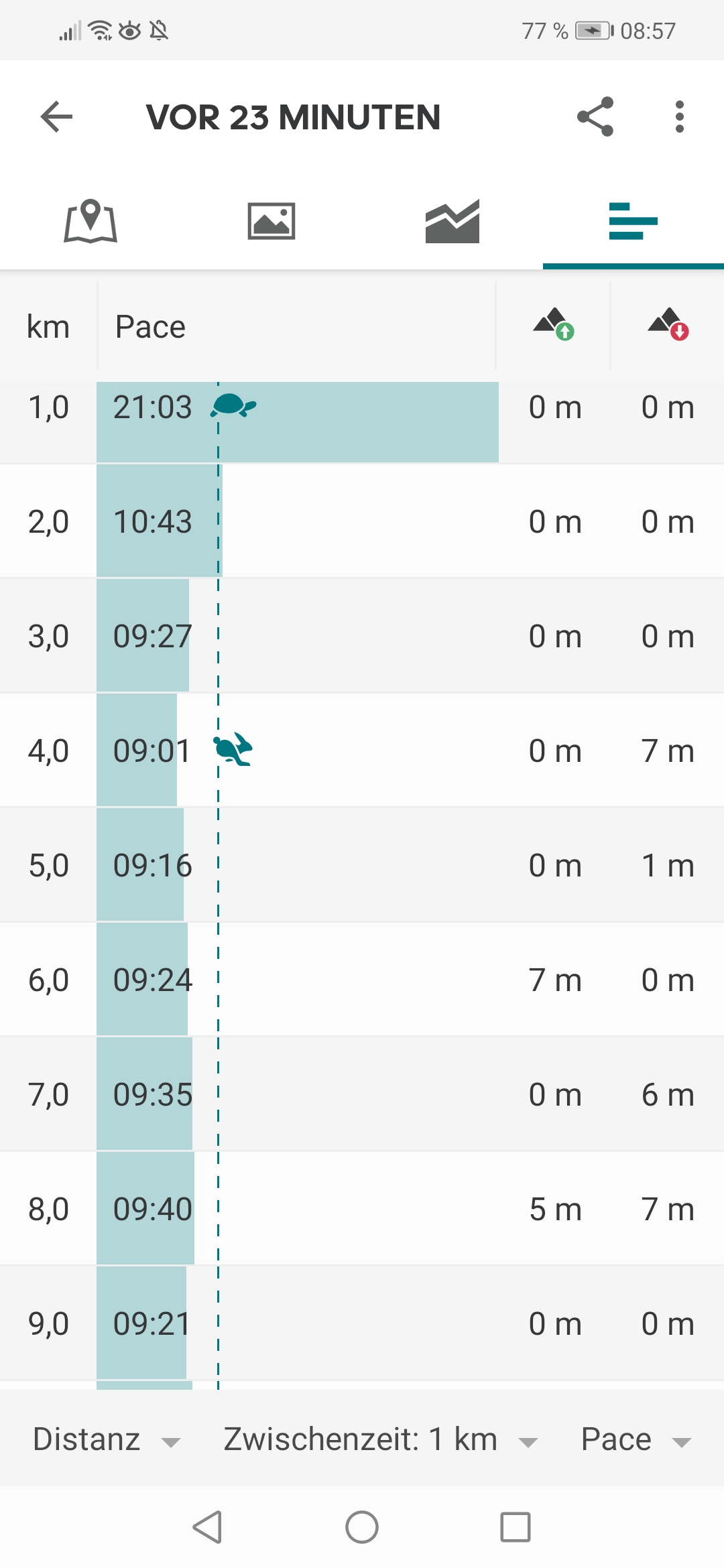This screenshot has height=1568, width=724.
Task: Select the splits bar list tab
Action: pos(633,221)
